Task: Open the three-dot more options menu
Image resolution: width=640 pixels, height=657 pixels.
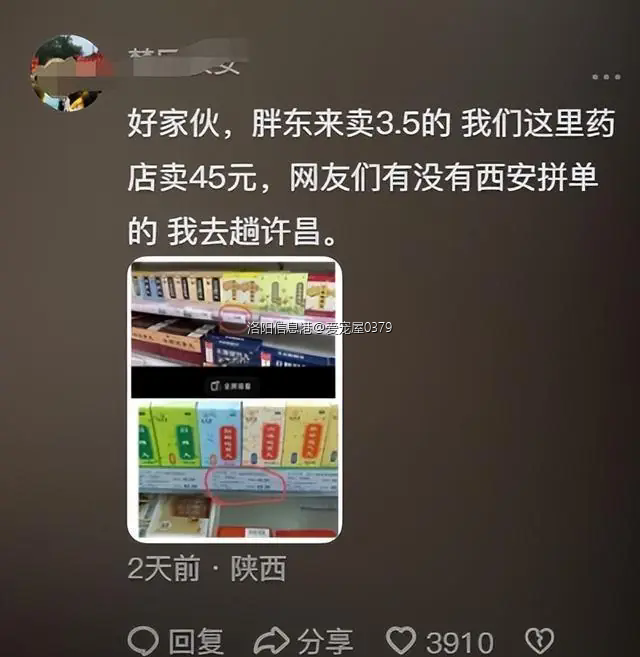Action: click(605, 77)
